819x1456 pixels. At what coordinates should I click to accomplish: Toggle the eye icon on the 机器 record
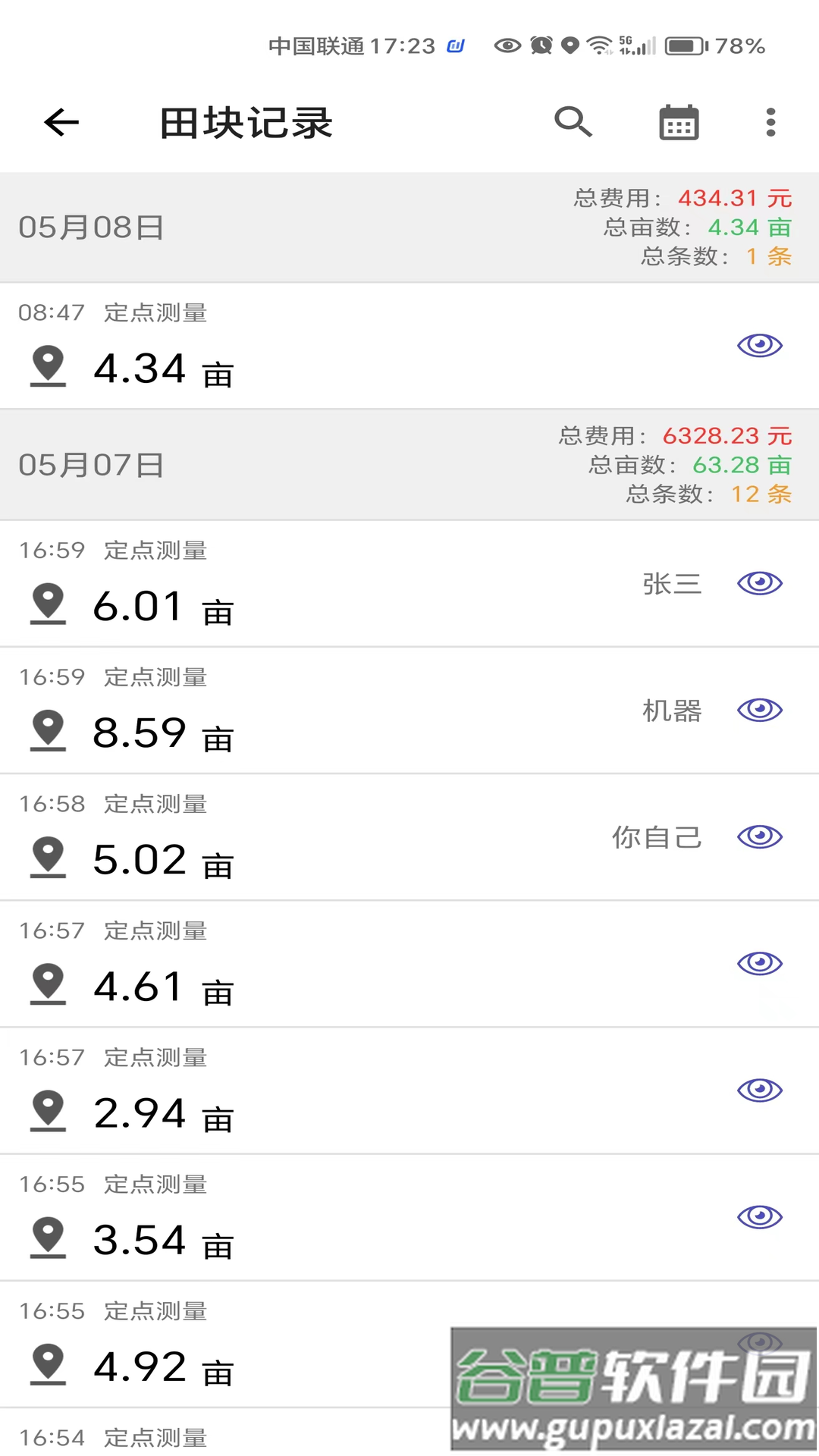click(x=759, y=709)
